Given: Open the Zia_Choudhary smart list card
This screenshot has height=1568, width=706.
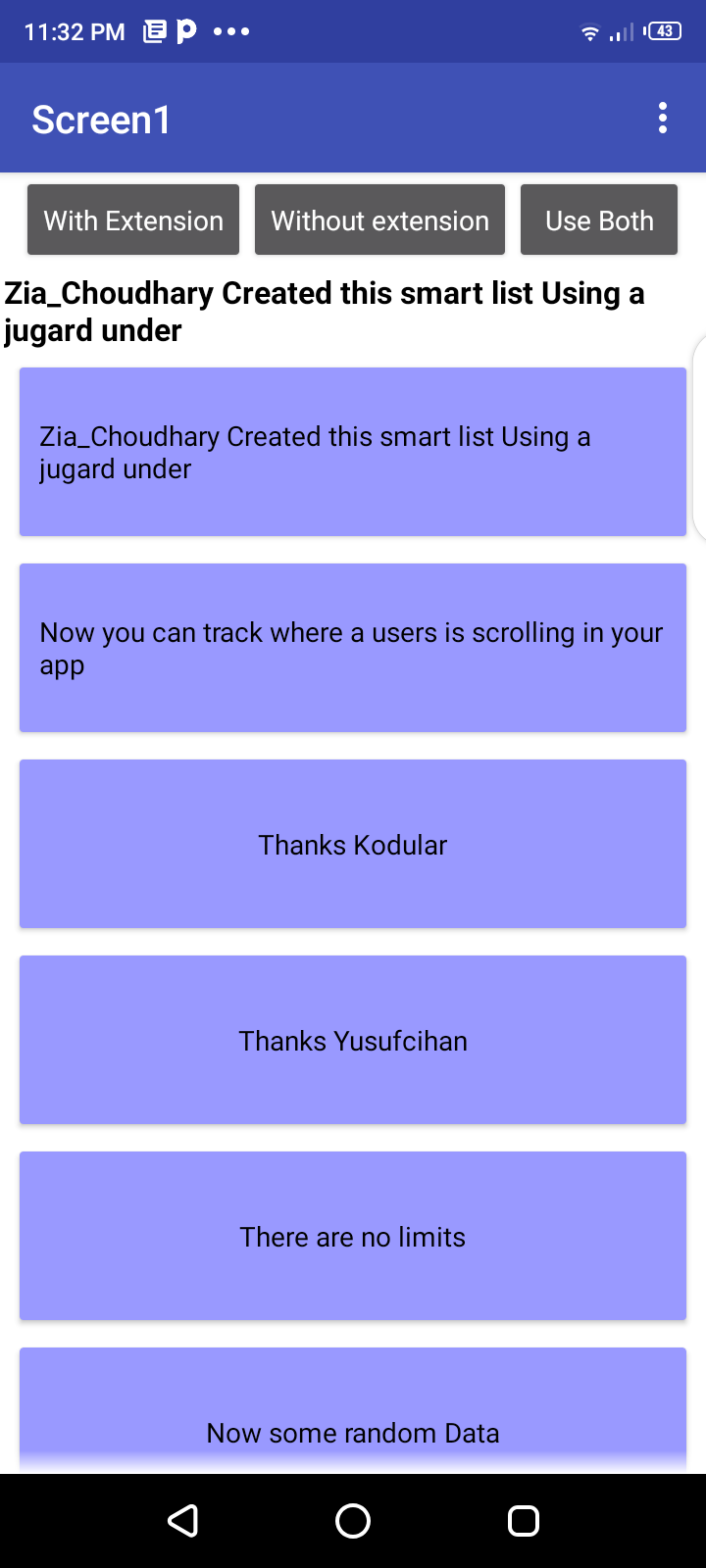Looking at the screenshot, I should click(x=353, y=452).
